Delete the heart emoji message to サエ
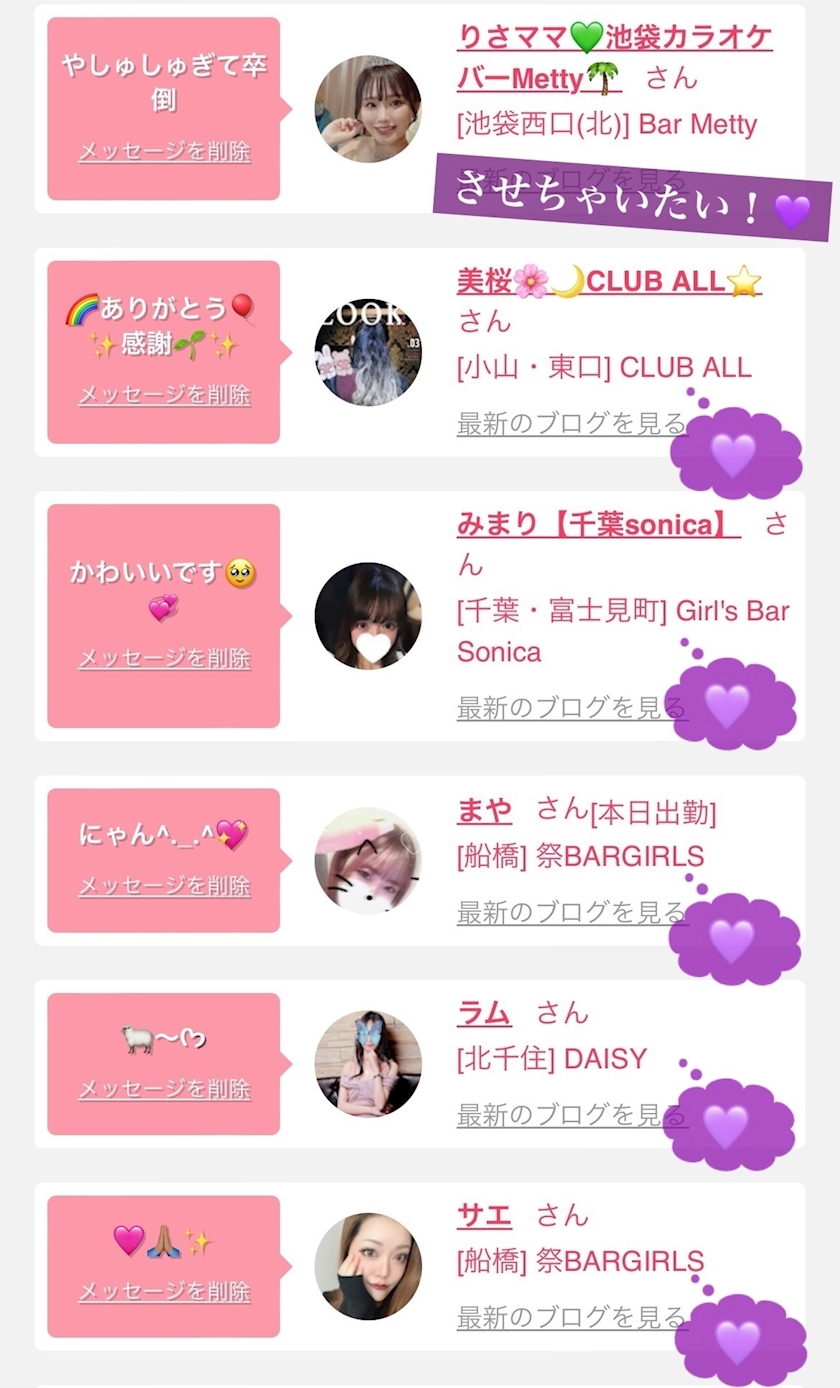The image size is (840, 1388). 164,1292
